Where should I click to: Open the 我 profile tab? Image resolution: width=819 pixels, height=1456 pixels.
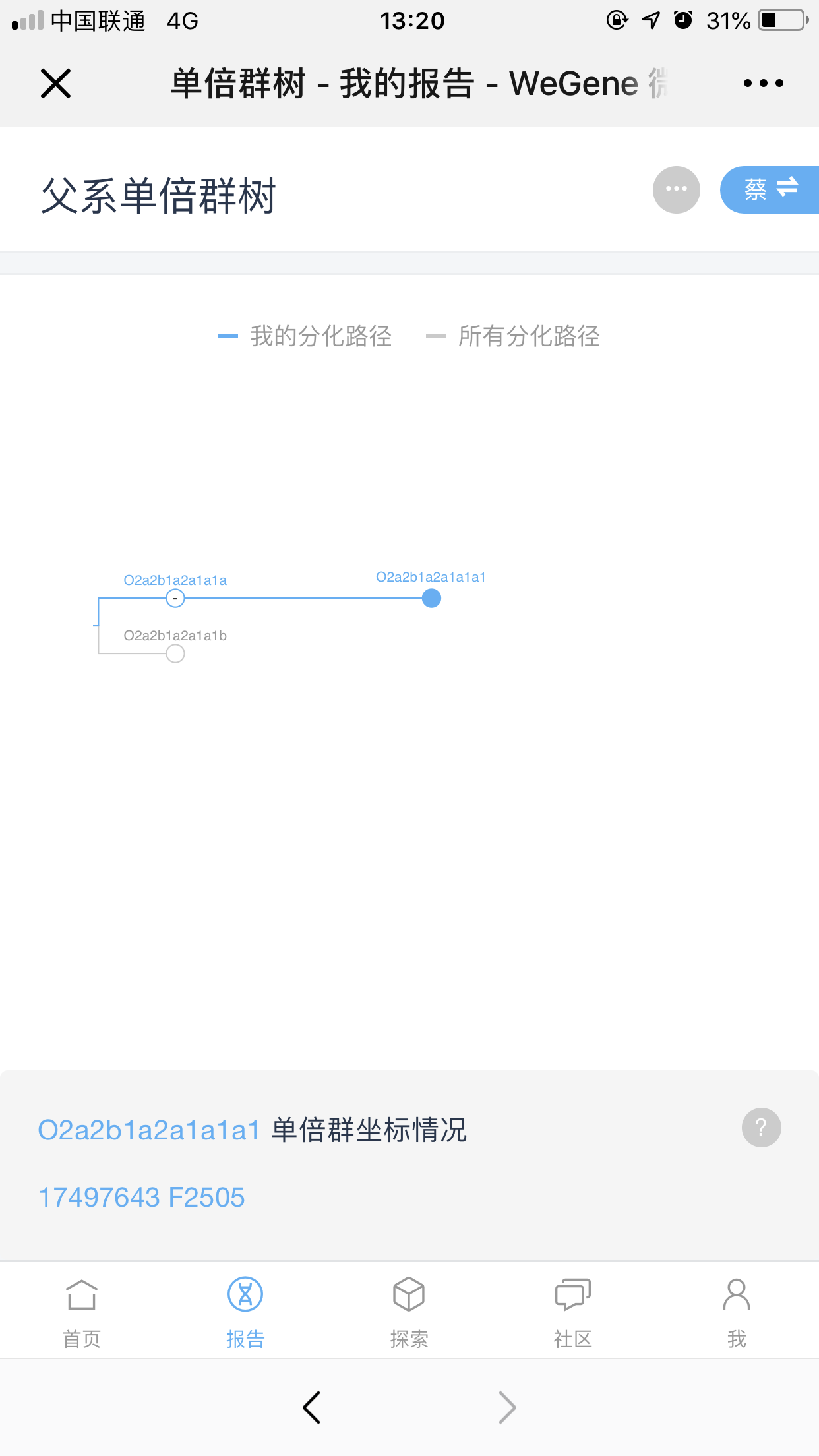737,1312
